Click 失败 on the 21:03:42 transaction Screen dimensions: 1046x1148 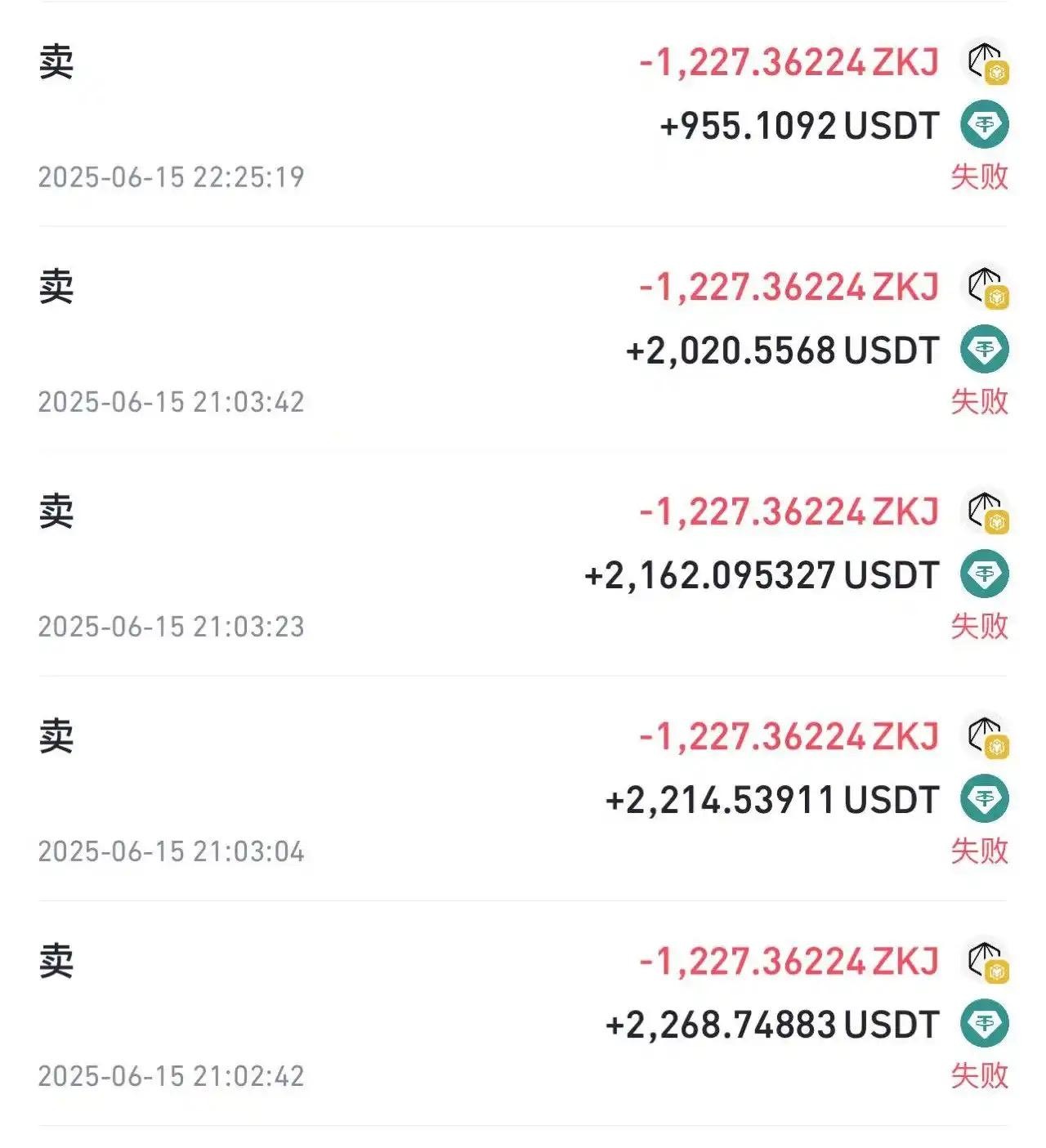[x=981, y=400]
